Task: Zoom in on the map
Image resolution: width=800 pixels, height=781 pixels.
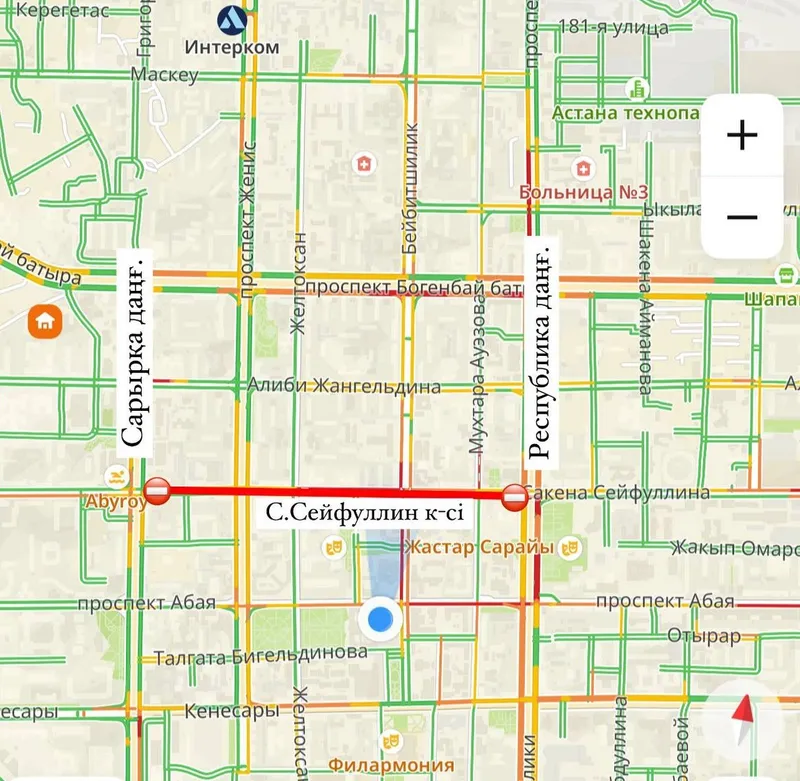Action: point(741,135)
